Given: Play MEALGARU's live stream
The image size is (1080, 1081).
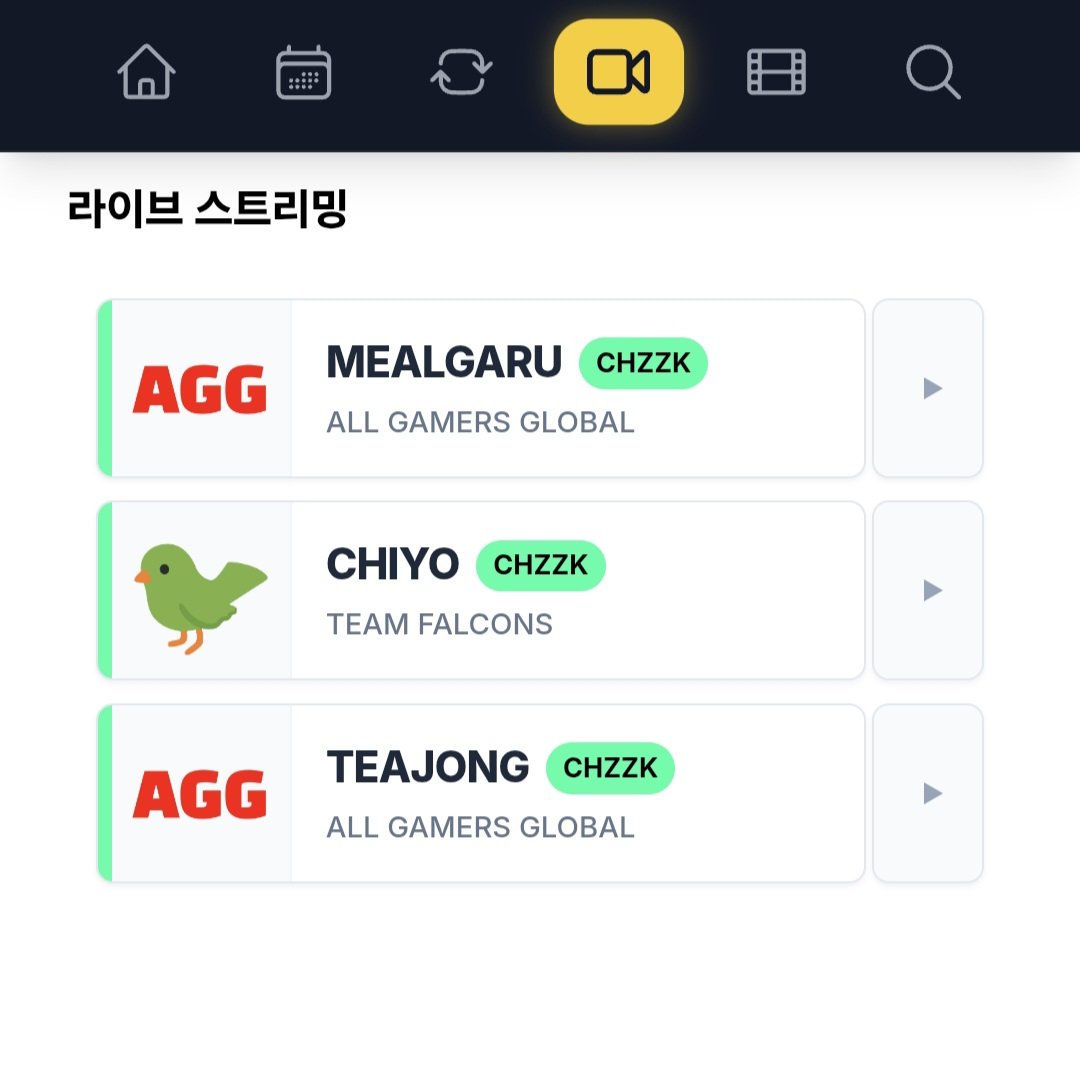Looking at the screenshot, I should pyautogui.click(x=928, y=388).
